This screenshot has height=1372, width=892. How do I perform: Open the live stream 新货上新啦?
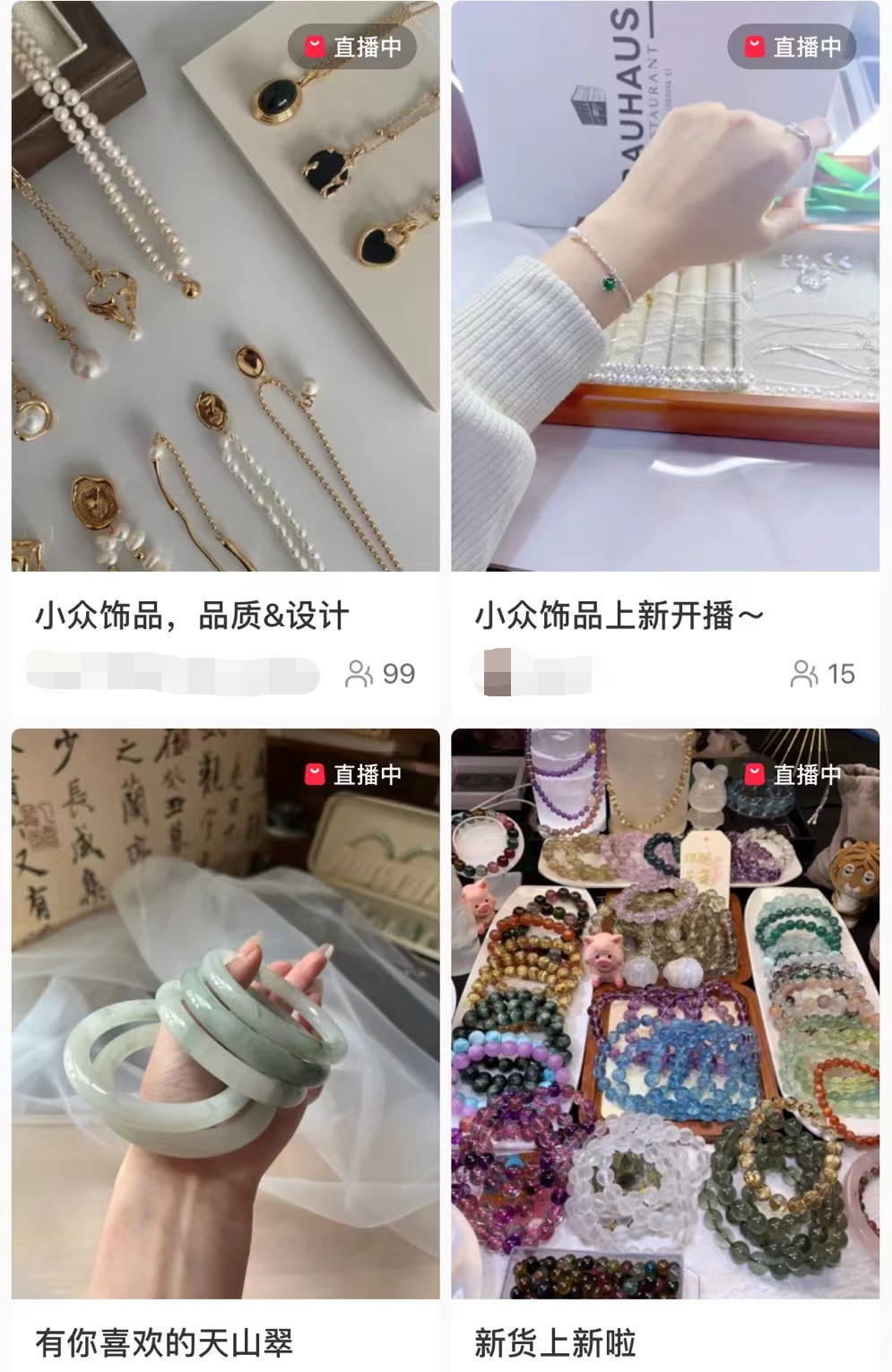tap(665, 1013)
